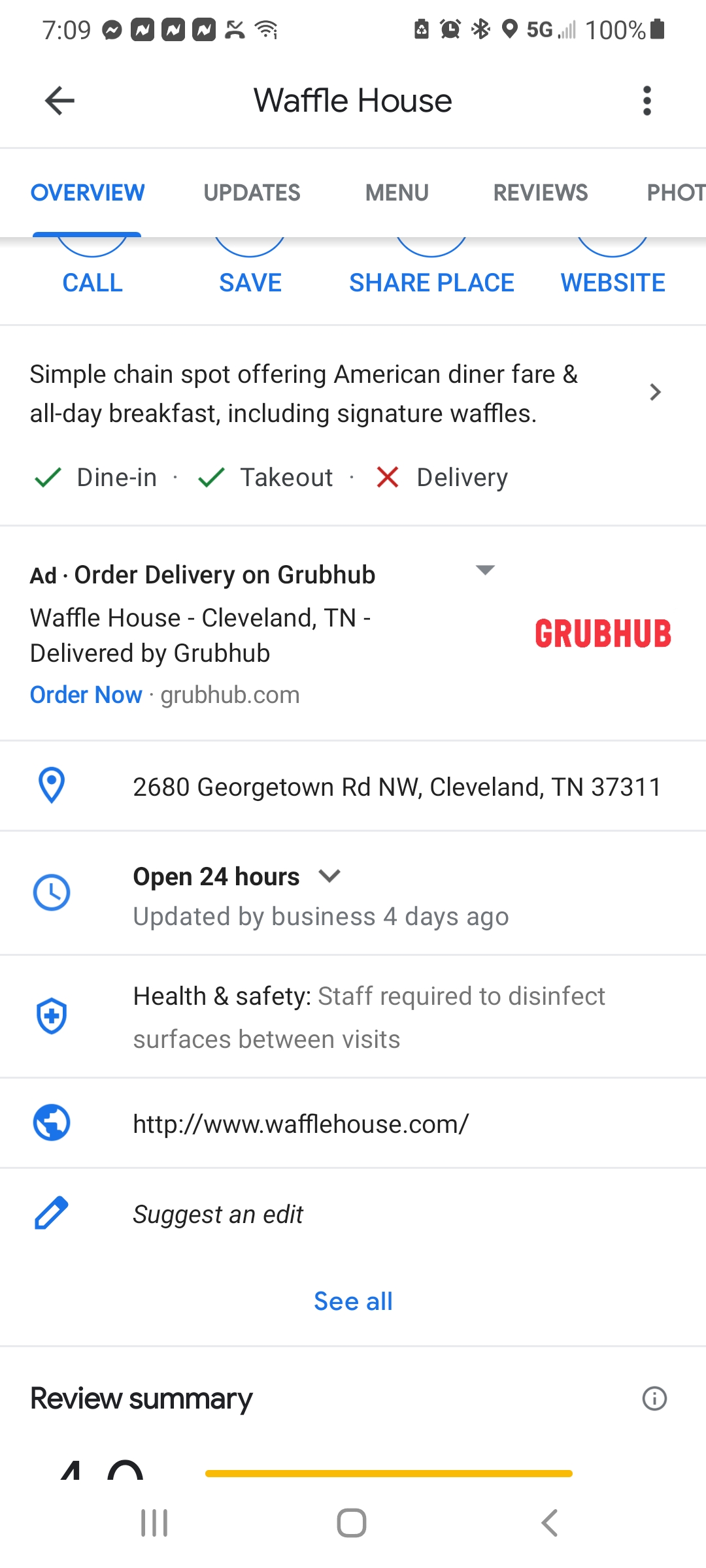706x1568 pixels.
Task: Tap the system home button
Action: click(x=352, y=1523)
